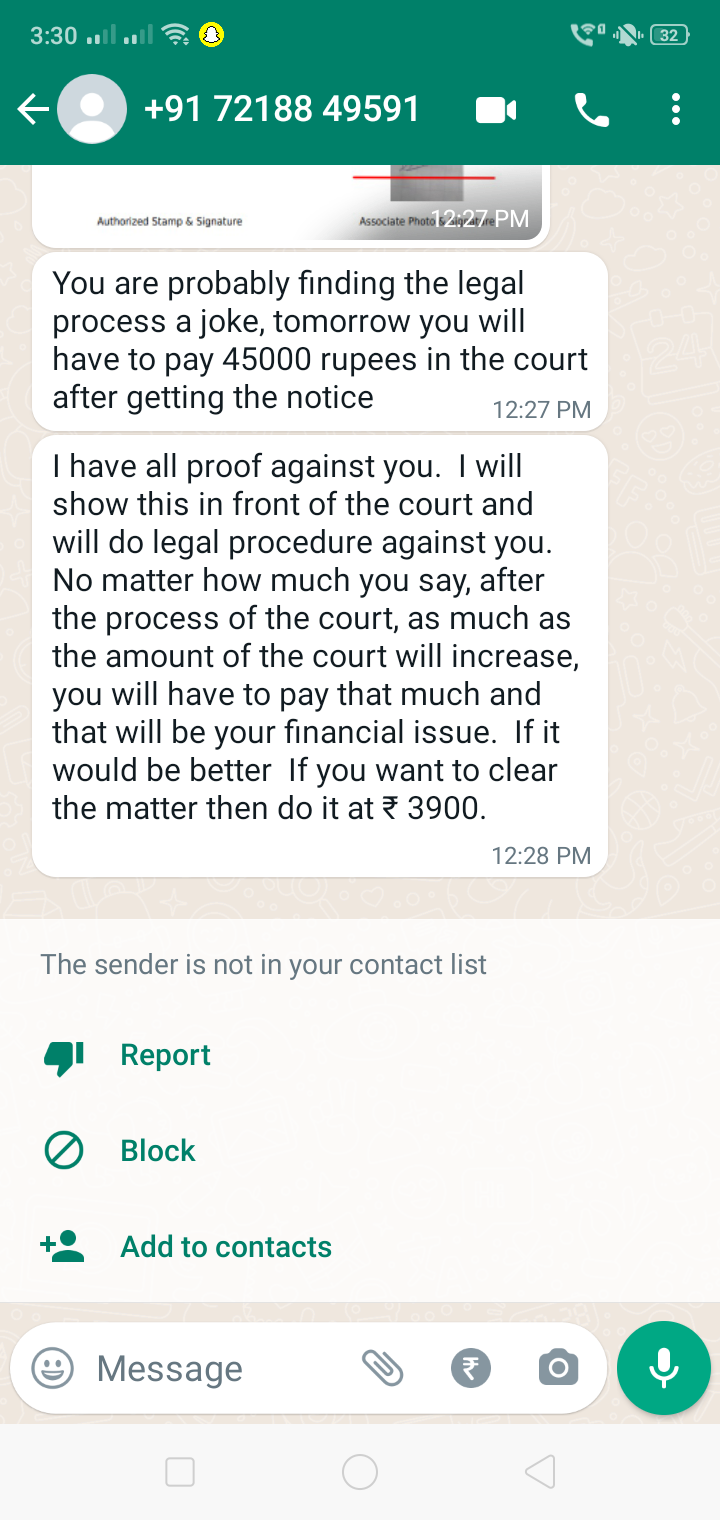720x1520 pixels.
Task: Focus the Message text field
Action: click(x=210, y=1368)
